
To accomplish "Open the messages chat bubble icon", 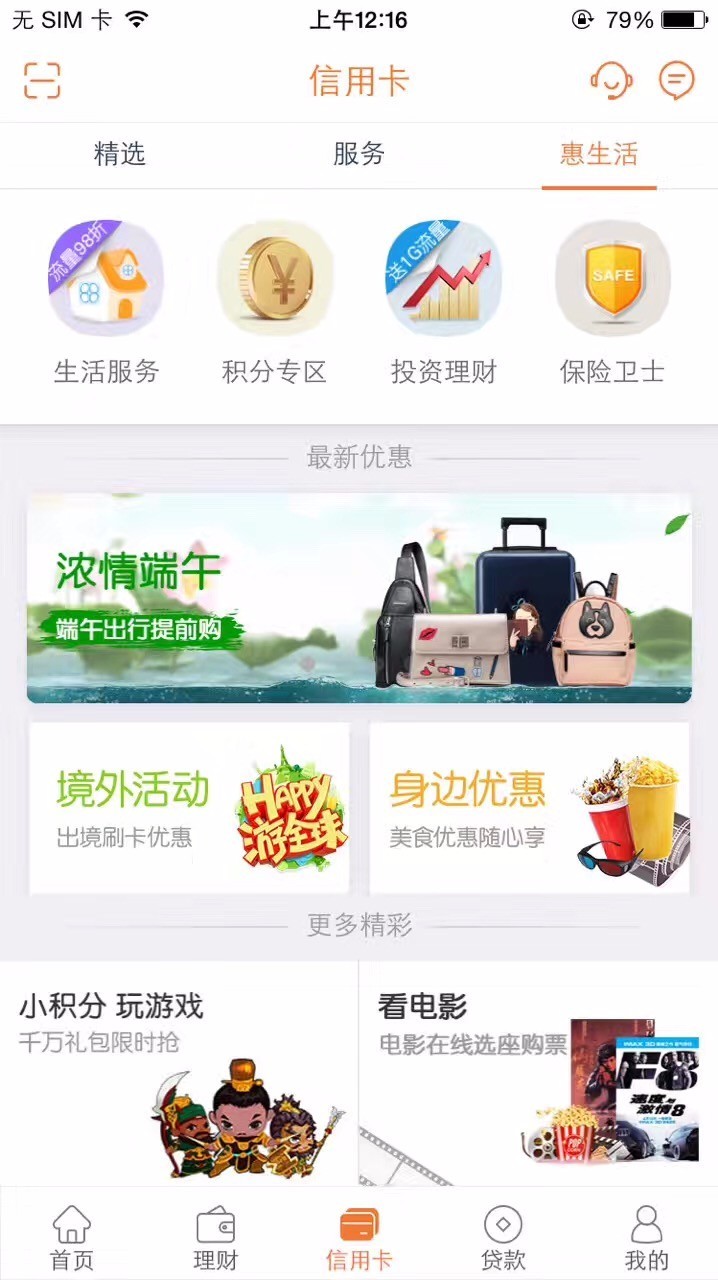I will [x=677, y=80].
